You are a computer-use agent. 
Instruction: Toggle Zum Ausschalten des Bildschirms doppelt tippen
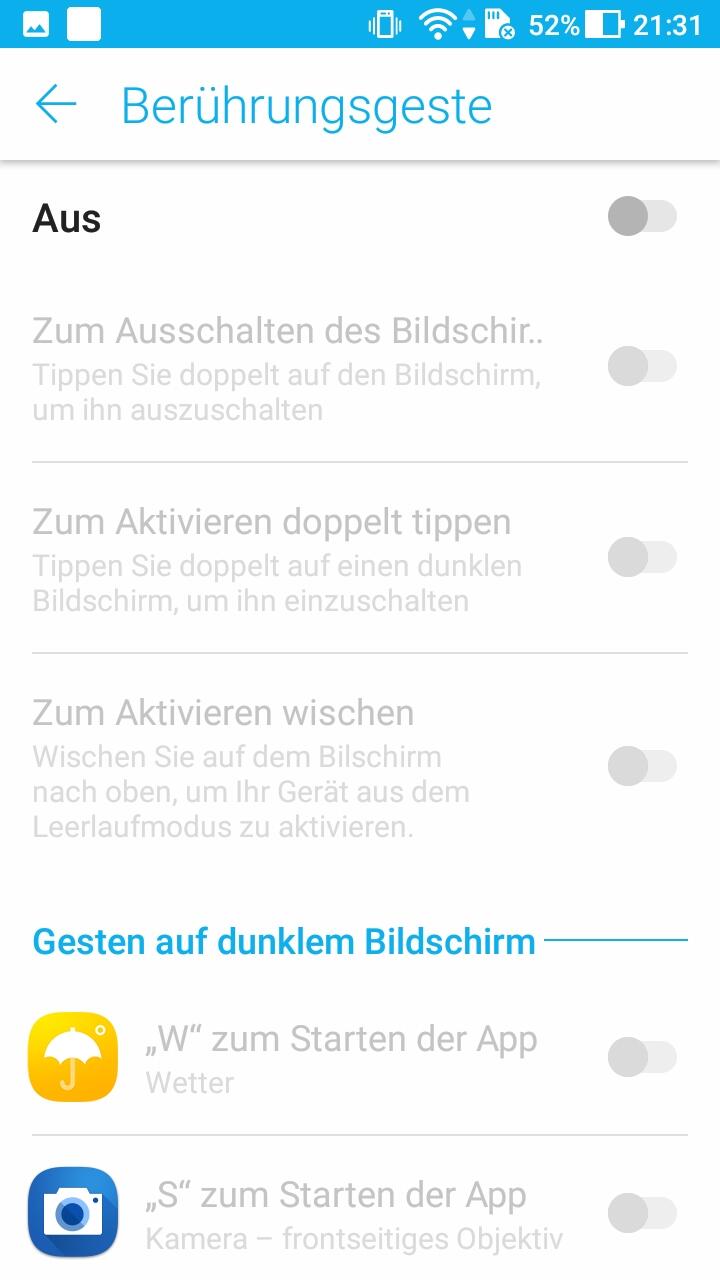(642, 366)
